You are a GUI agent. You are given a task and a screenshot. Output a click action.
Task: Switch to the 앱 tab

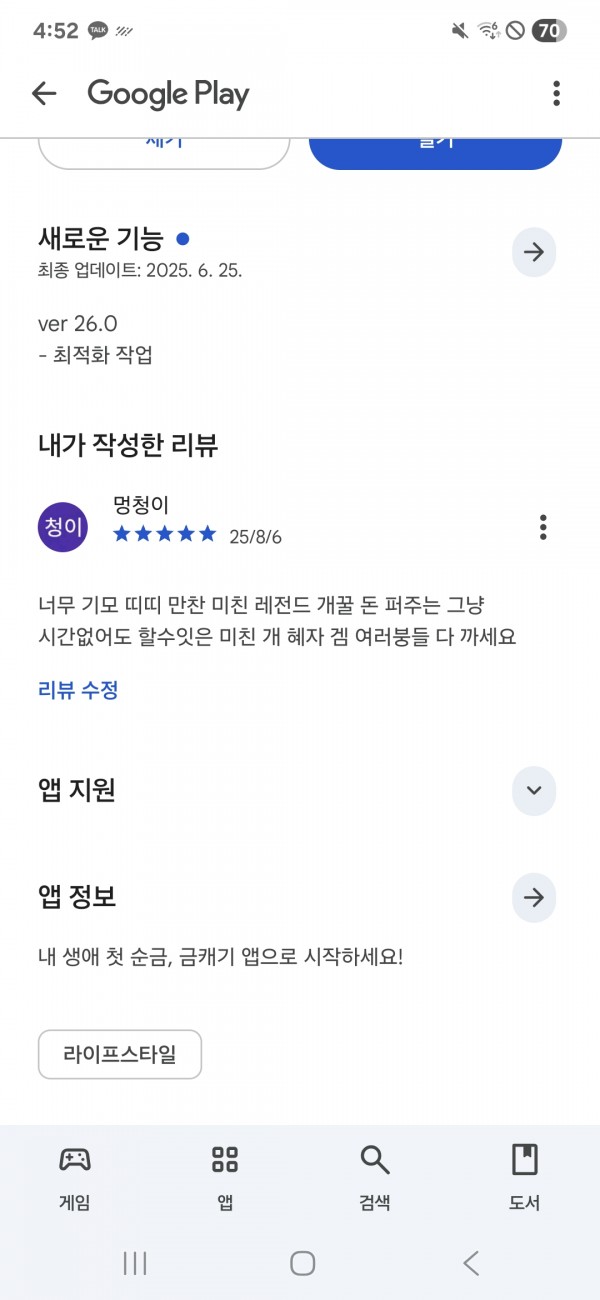tap(225, 1177)
